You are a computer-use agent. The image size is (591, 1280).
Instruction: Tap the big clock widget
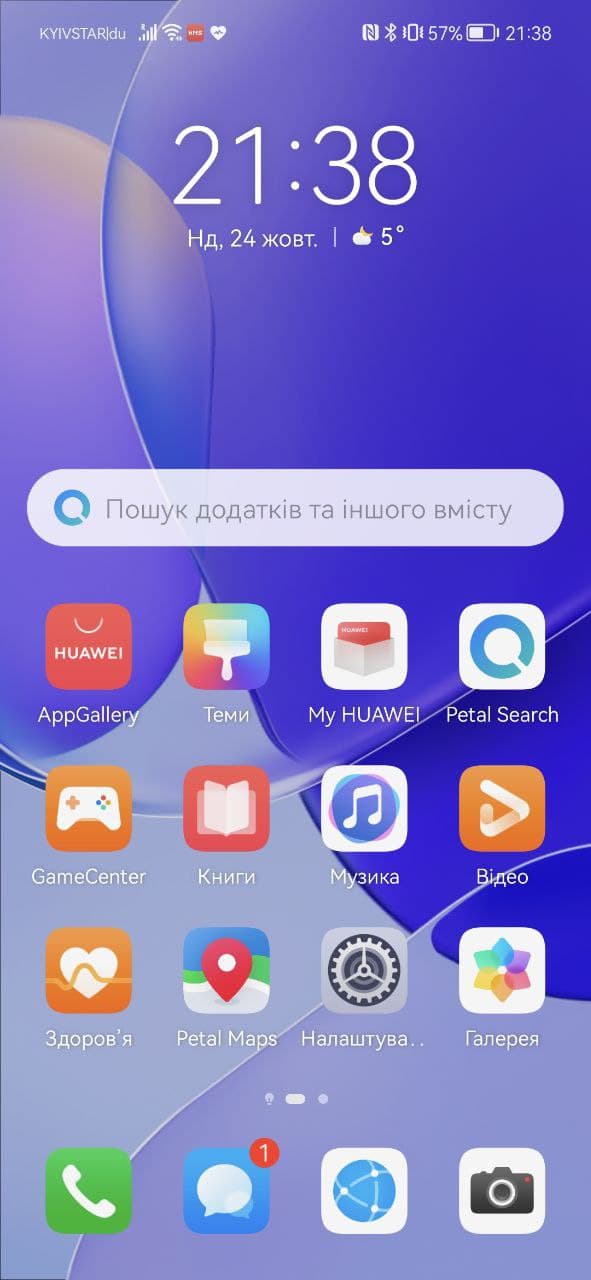295,167
